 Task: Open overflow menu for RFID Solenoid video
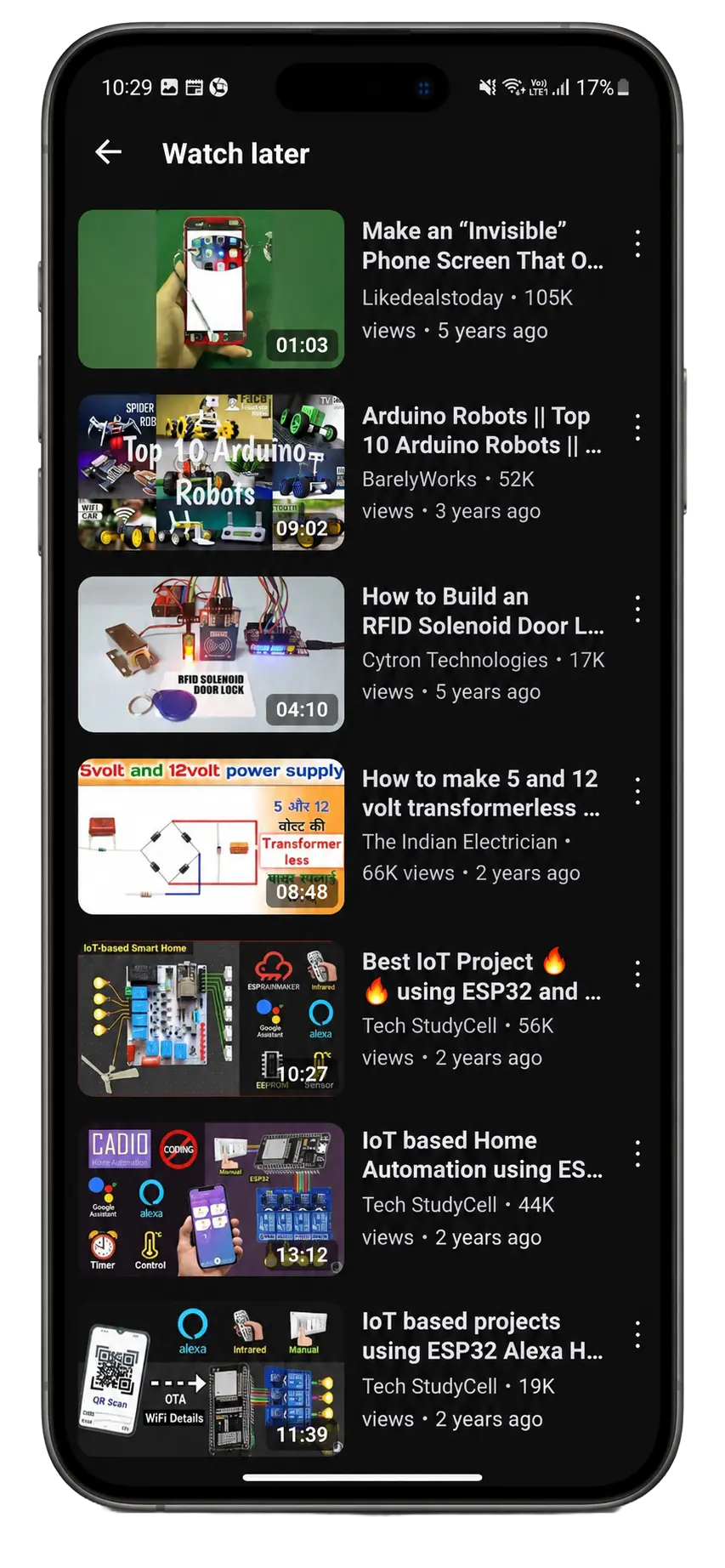click(x=637, y=609)
